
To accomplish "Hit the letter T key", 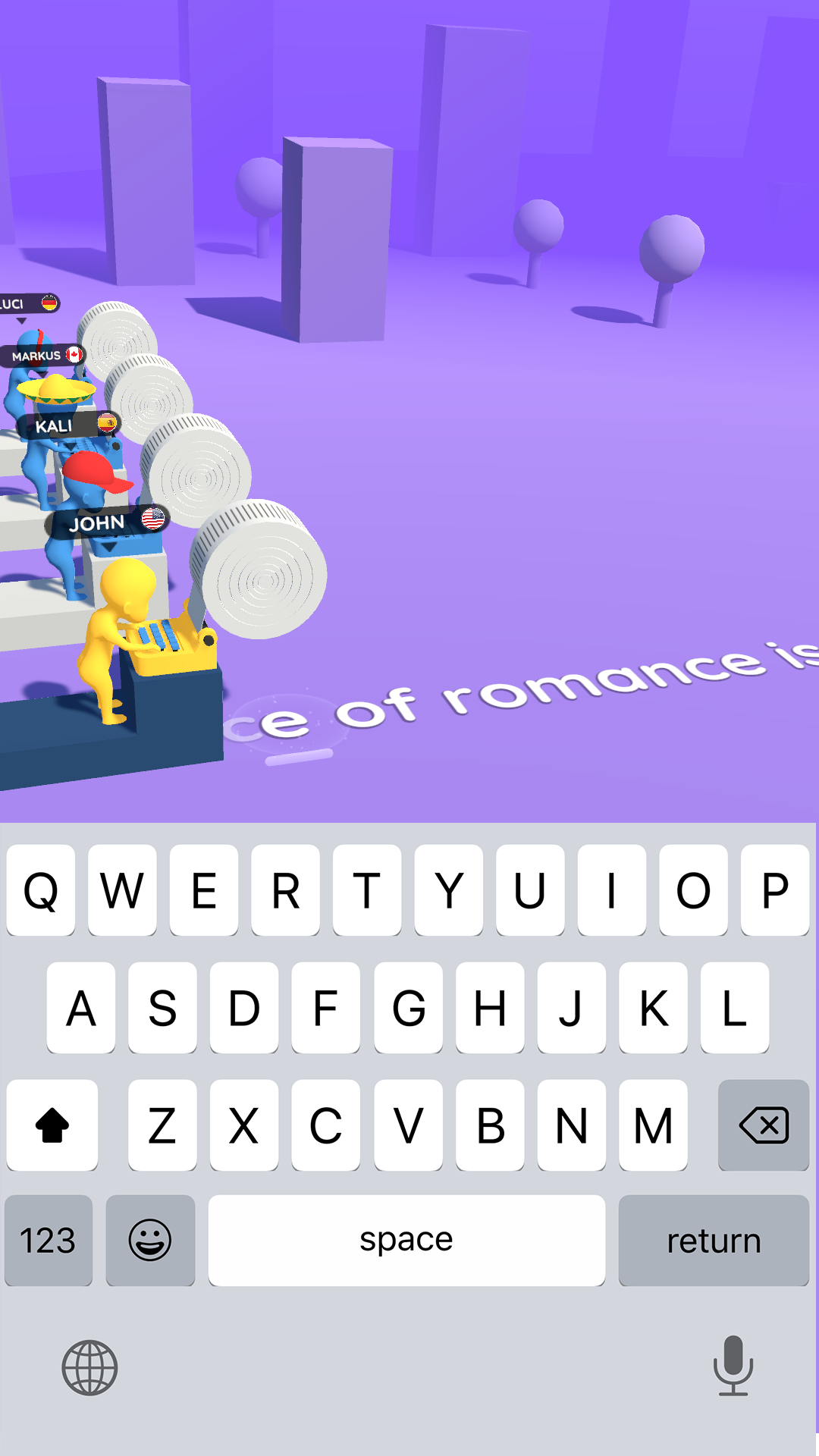I will click(x=367, y=890).
